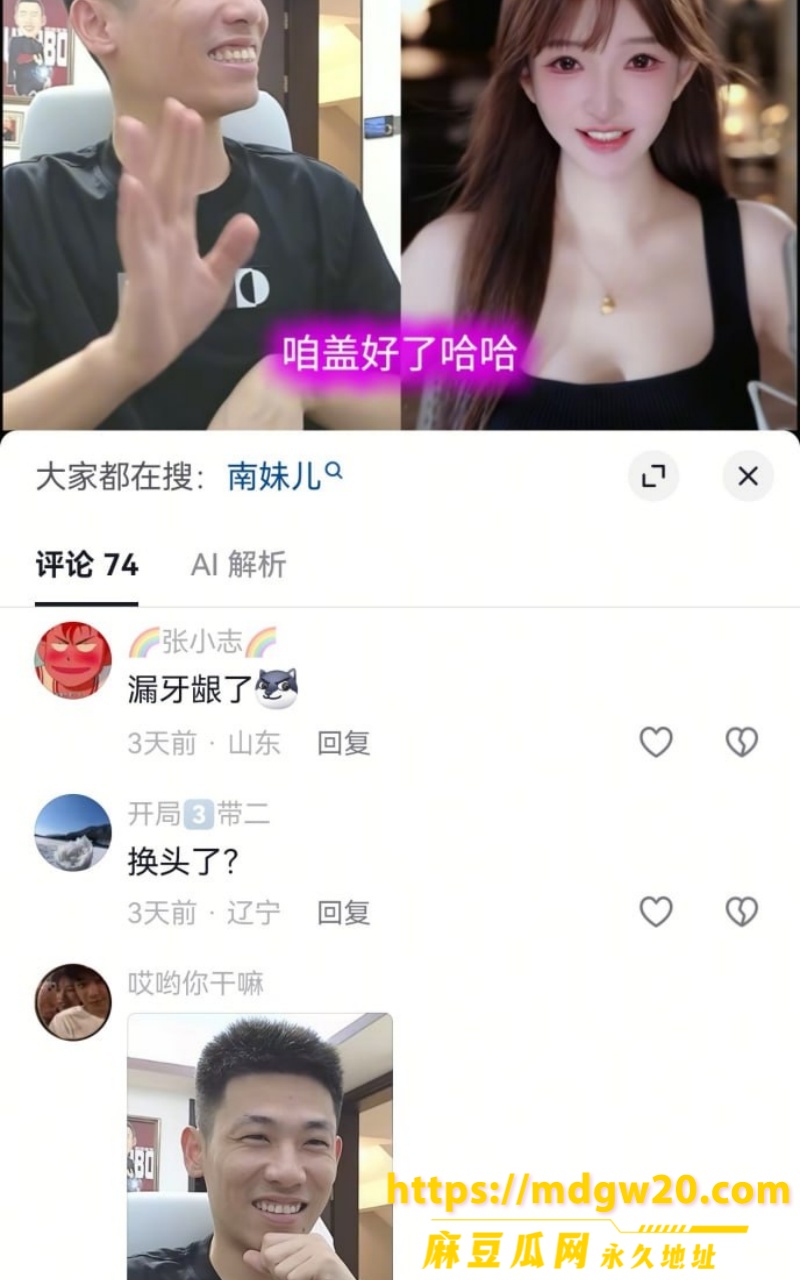Like the 换头了? comment
This screenshot has width=800, height=1280.
[x=656, y=911]
